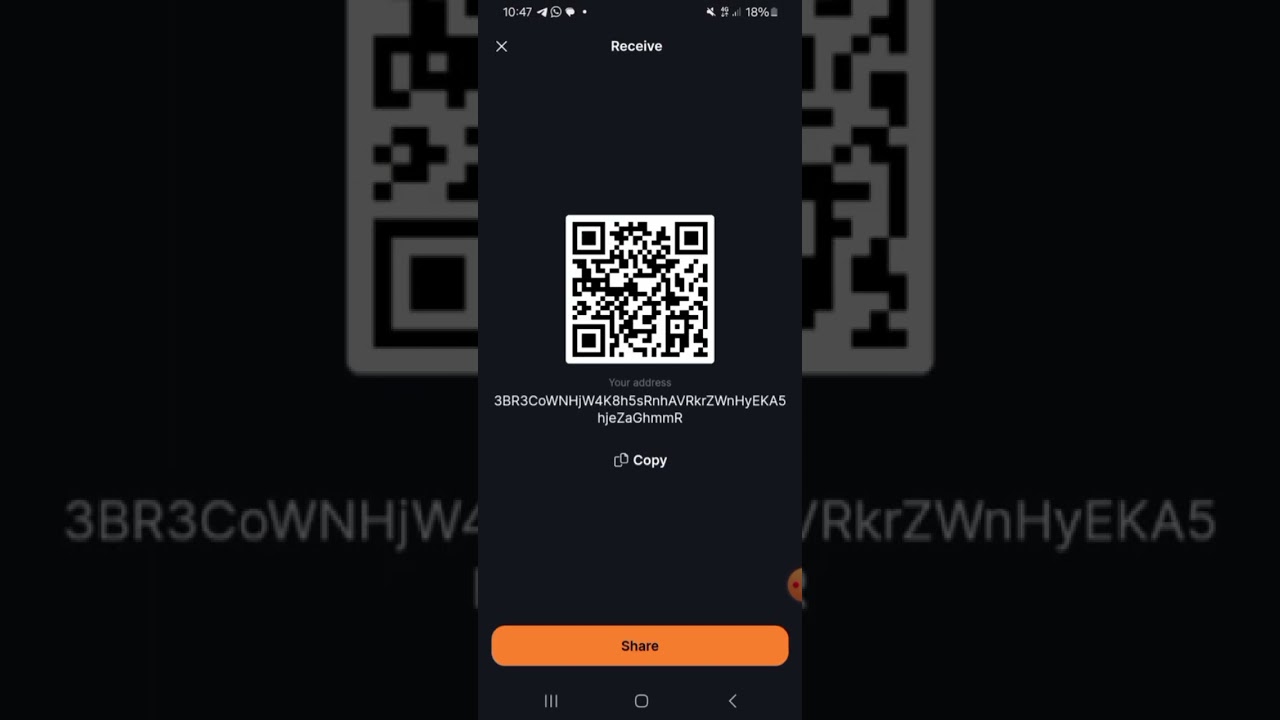Open recent apps from navigation bar
This screenshot has width=1280, height=720.
(550, 701)
